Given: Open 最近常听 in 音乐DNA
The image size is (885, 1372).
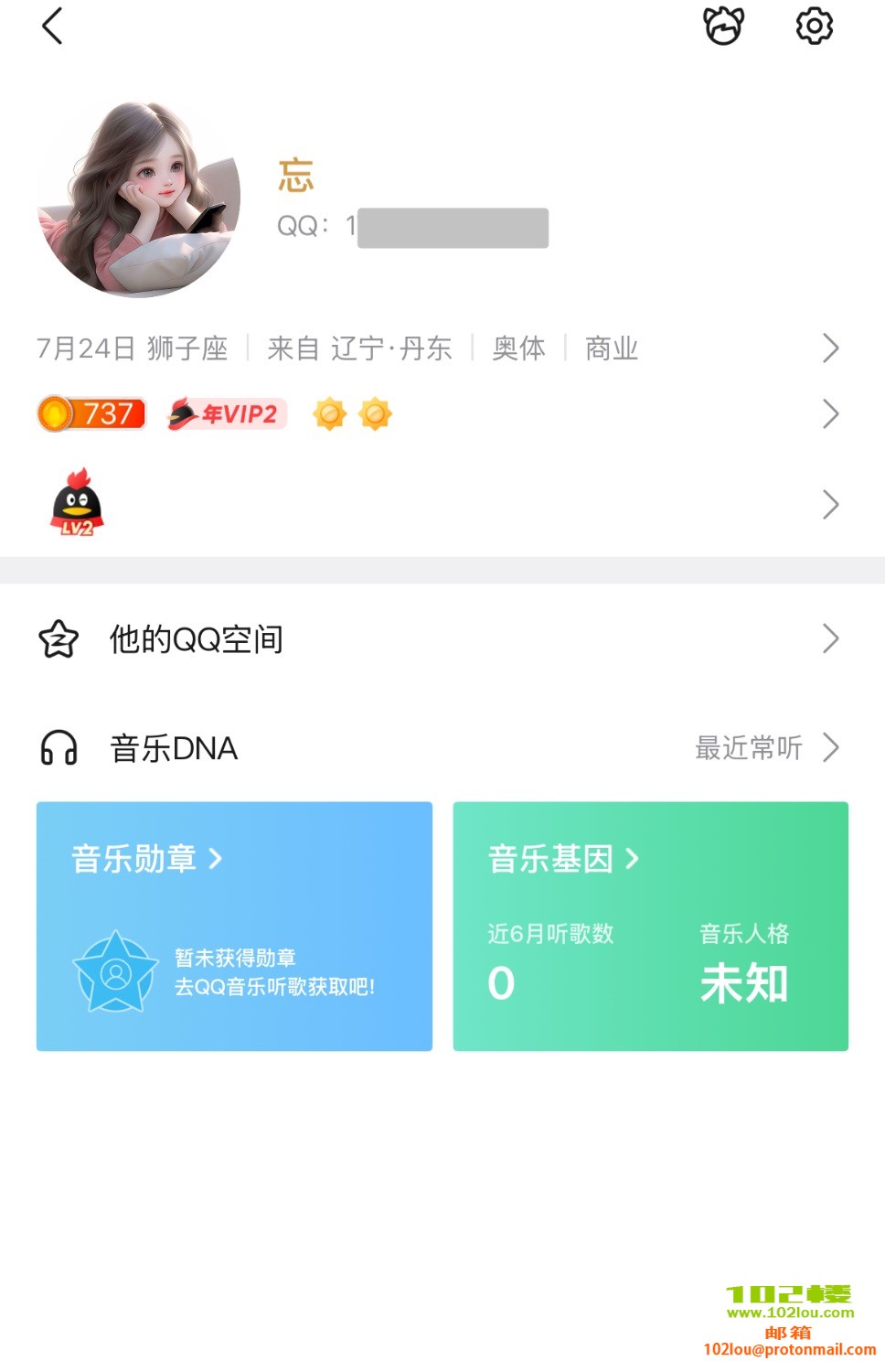Looking at the screenshot, I should (x=766, y=747).
